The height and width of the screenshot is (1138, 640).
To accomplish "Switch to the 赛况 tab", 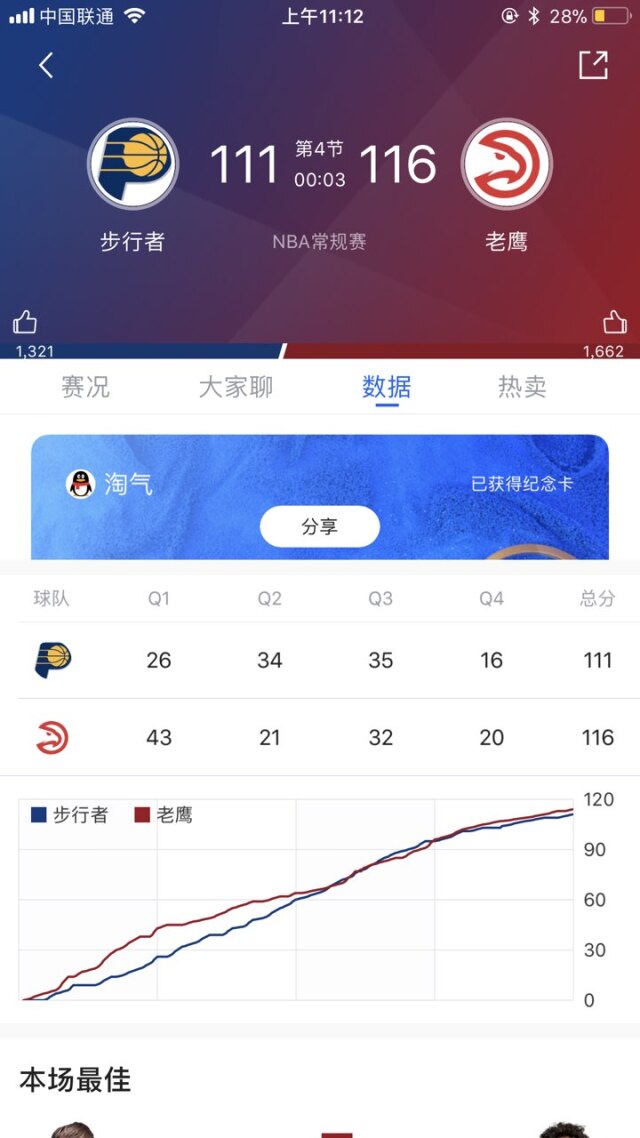I will 86,387.
